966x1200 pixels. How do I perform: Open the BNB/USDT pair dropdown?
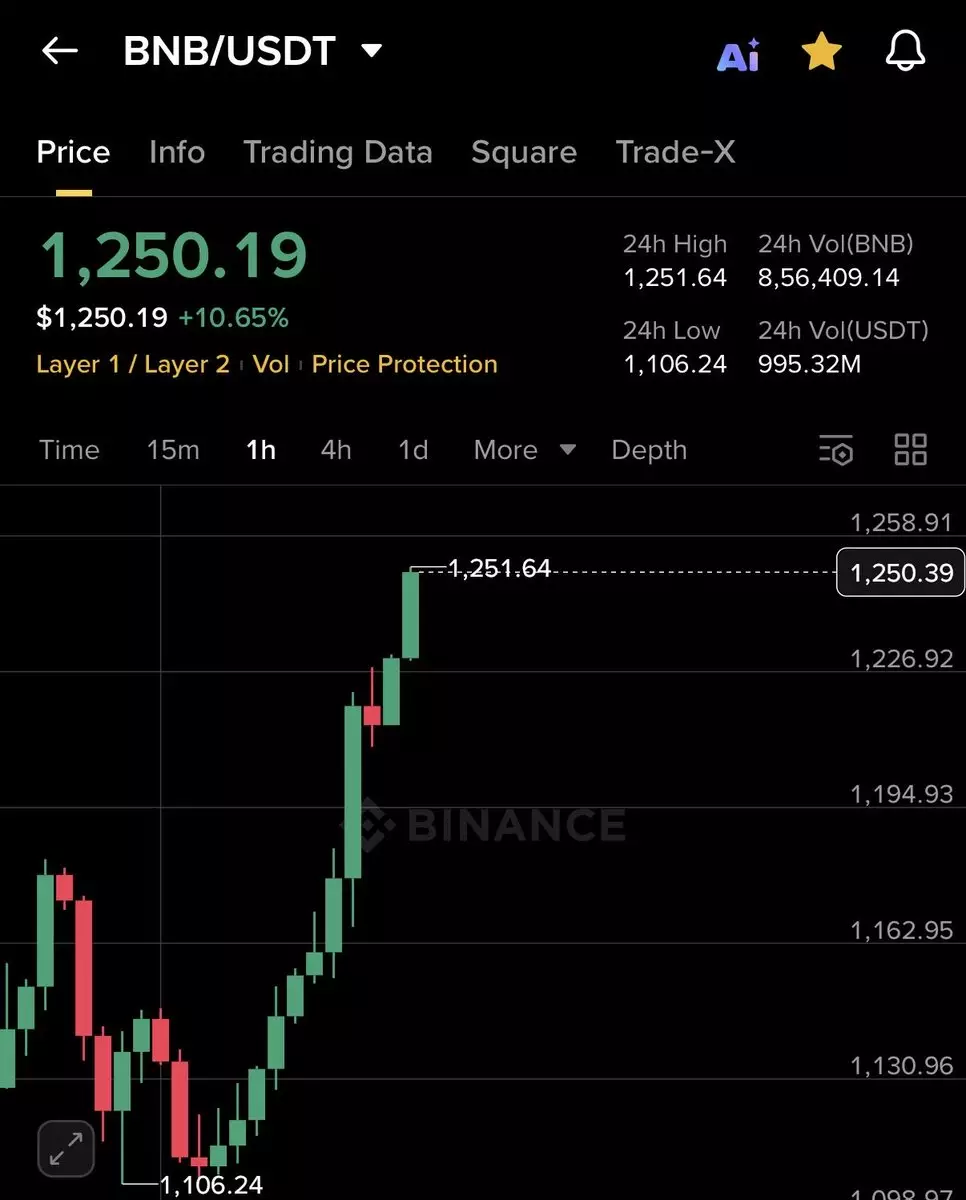click(x=371, y=51)
